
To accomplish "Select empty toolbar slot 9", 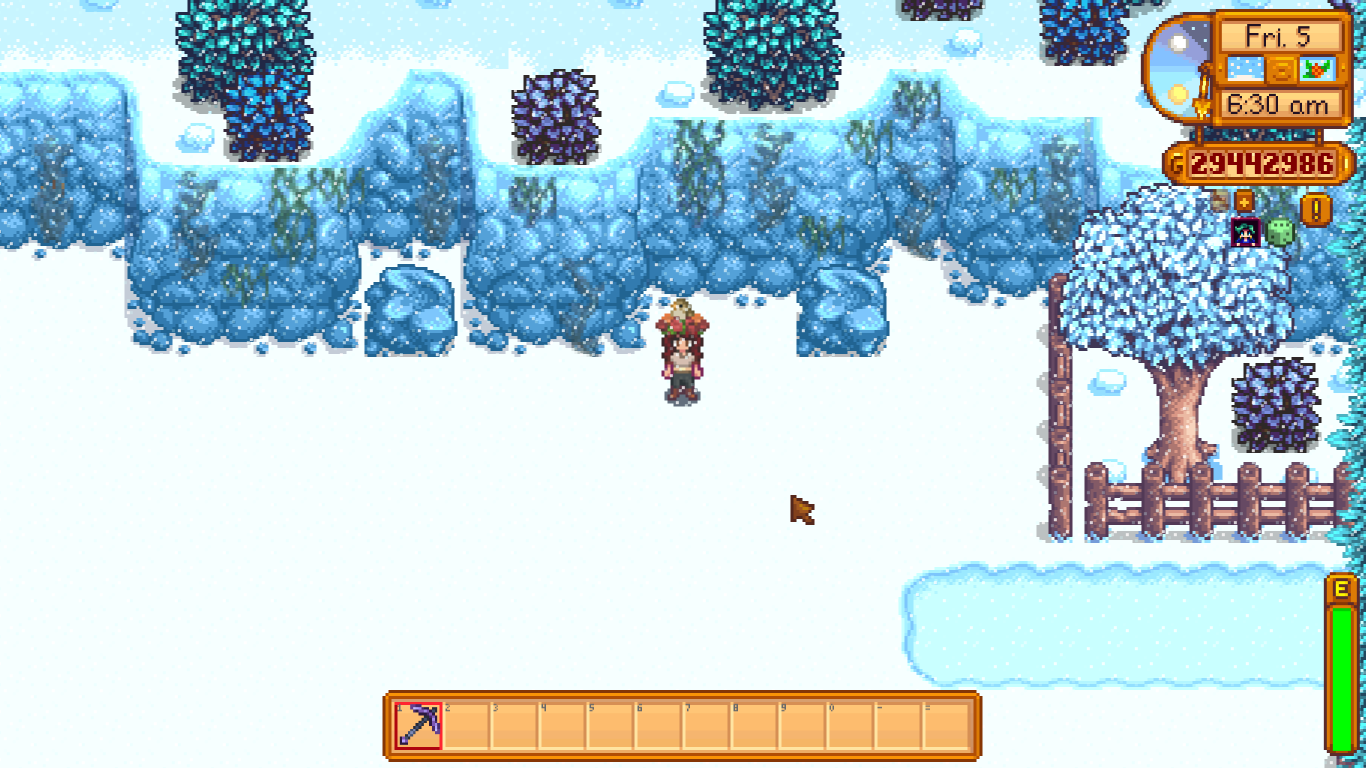I will coord(802,726).
